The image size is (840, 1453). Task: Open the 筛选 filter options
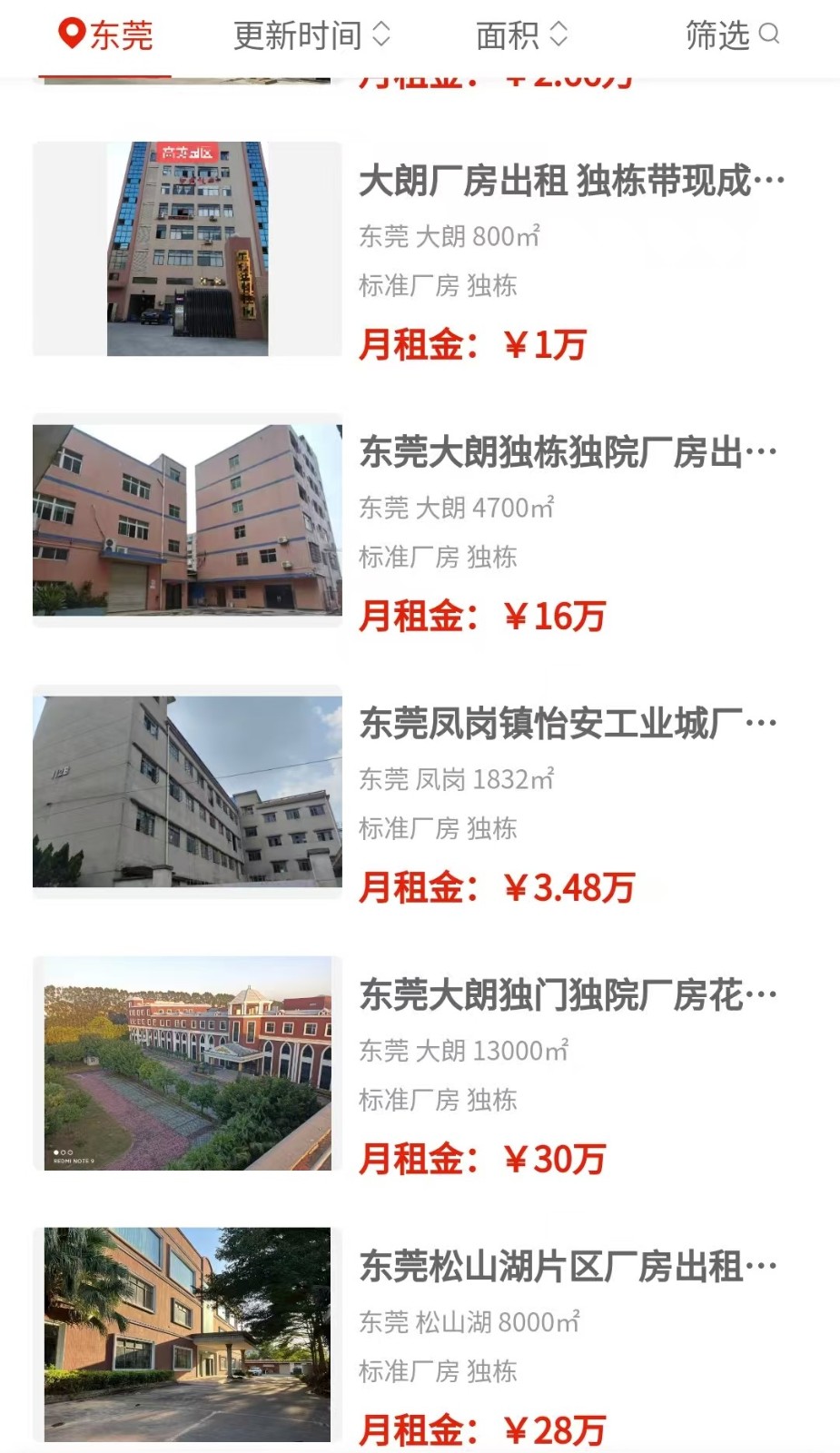pos(732,36)
